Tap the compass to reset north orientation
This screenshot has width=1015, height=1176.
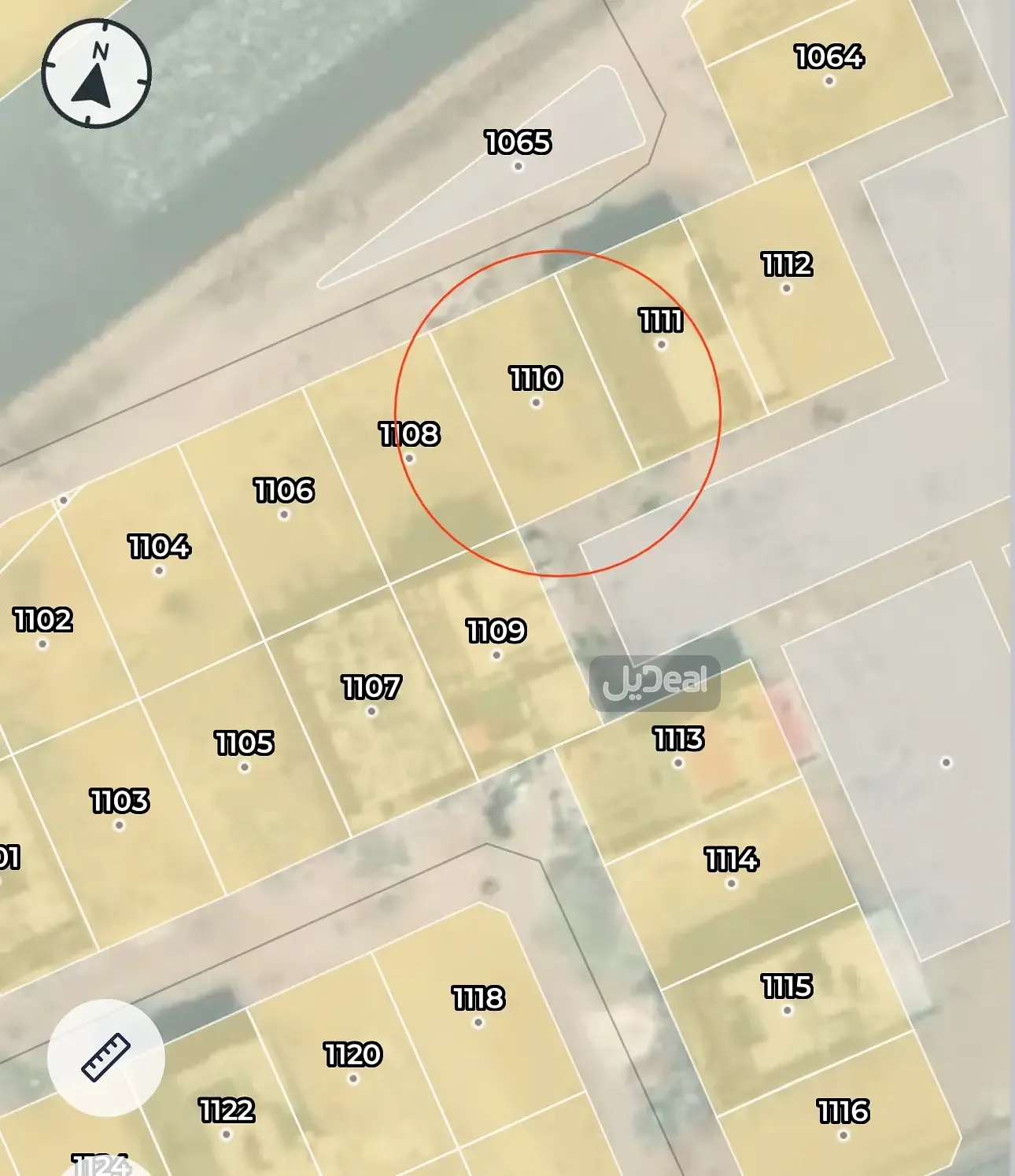click(96, 74)
